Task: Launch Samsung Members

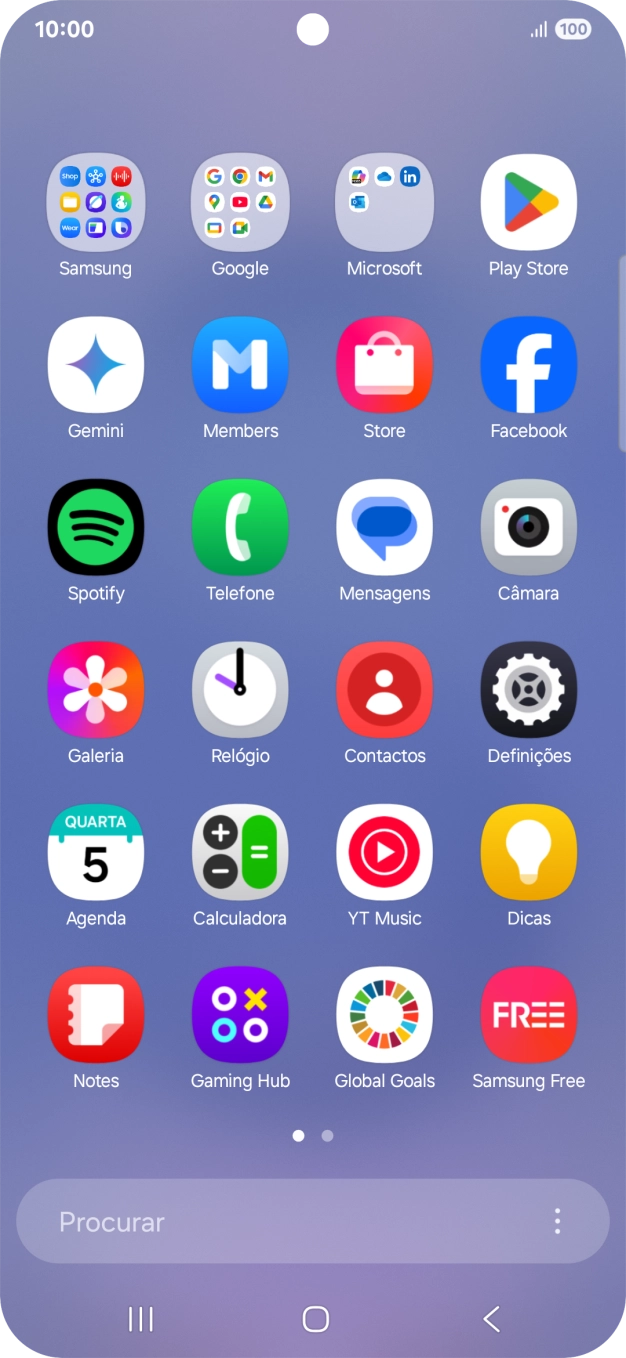Action: [240, 365]
